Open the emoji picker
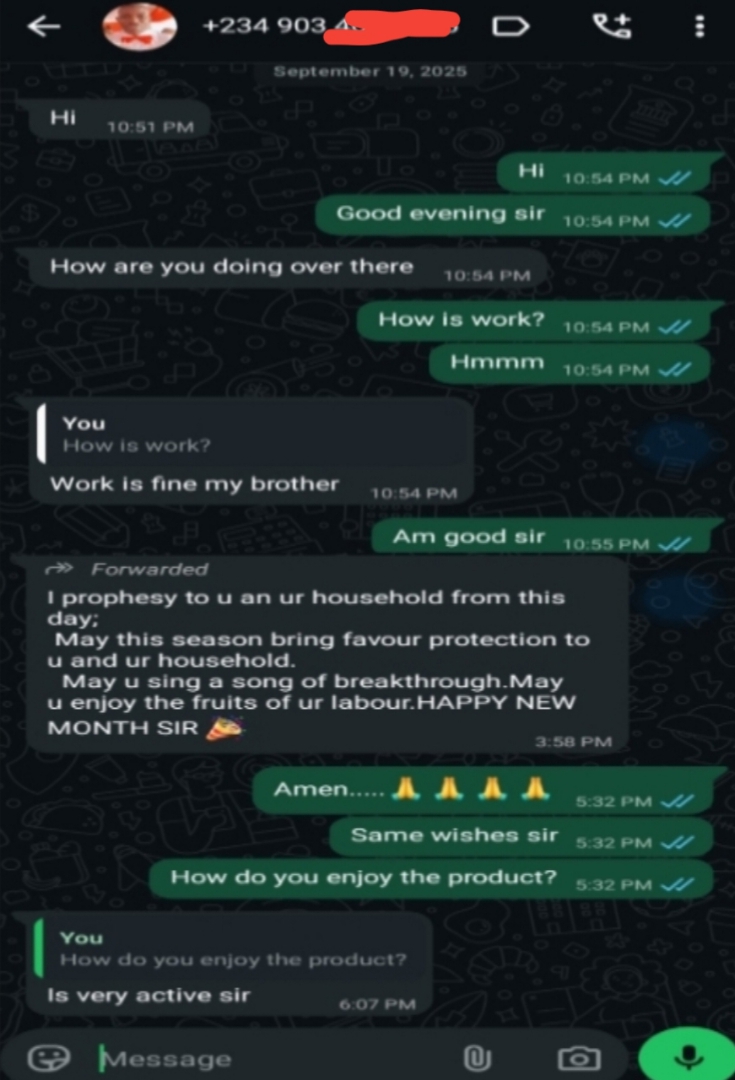Image resolution: width=735 pixels, height=1080 pixels. 46,1057
